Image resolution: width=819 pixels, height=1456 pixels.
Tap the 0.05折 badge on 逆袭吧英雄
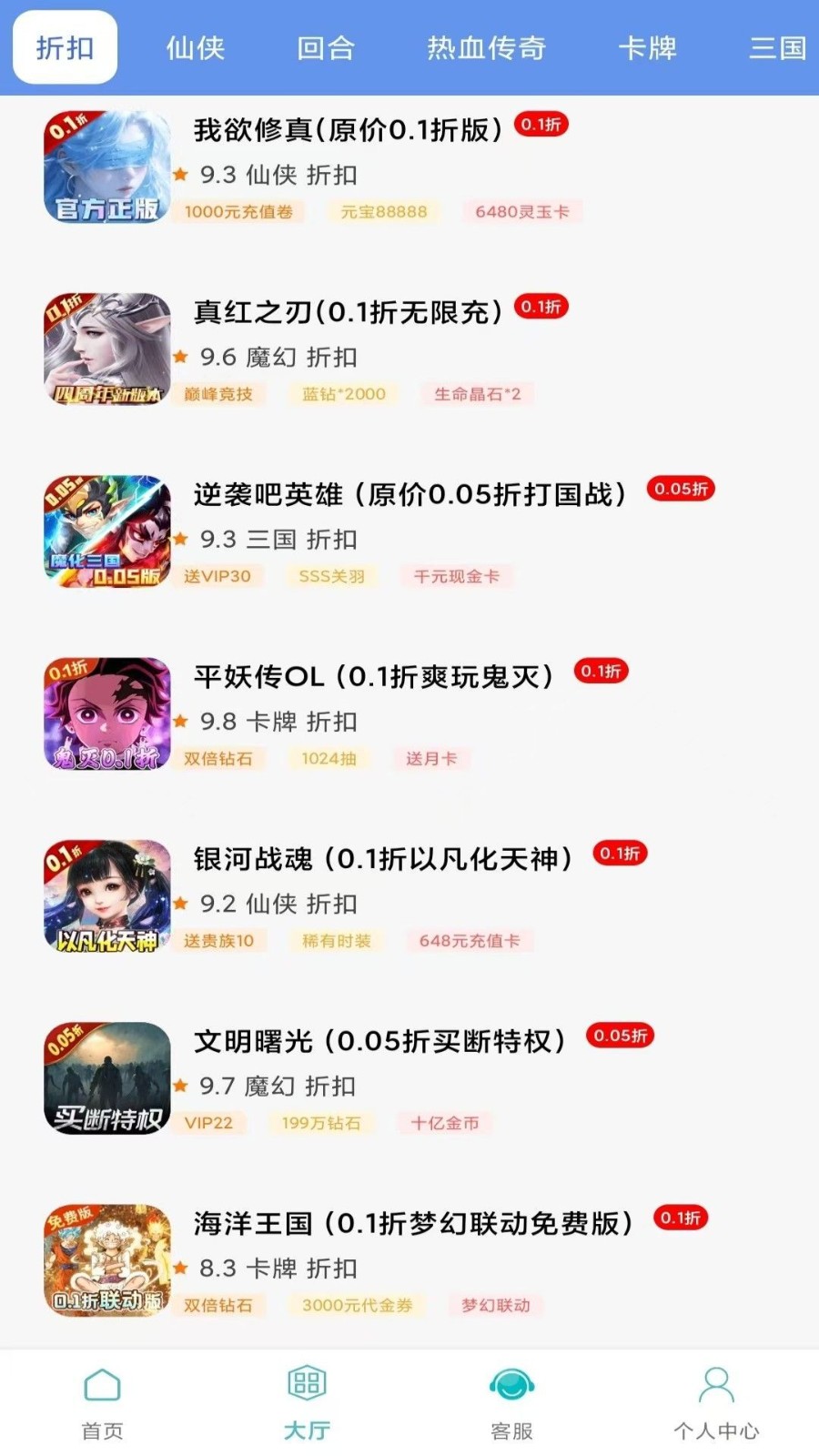(680, 490)
